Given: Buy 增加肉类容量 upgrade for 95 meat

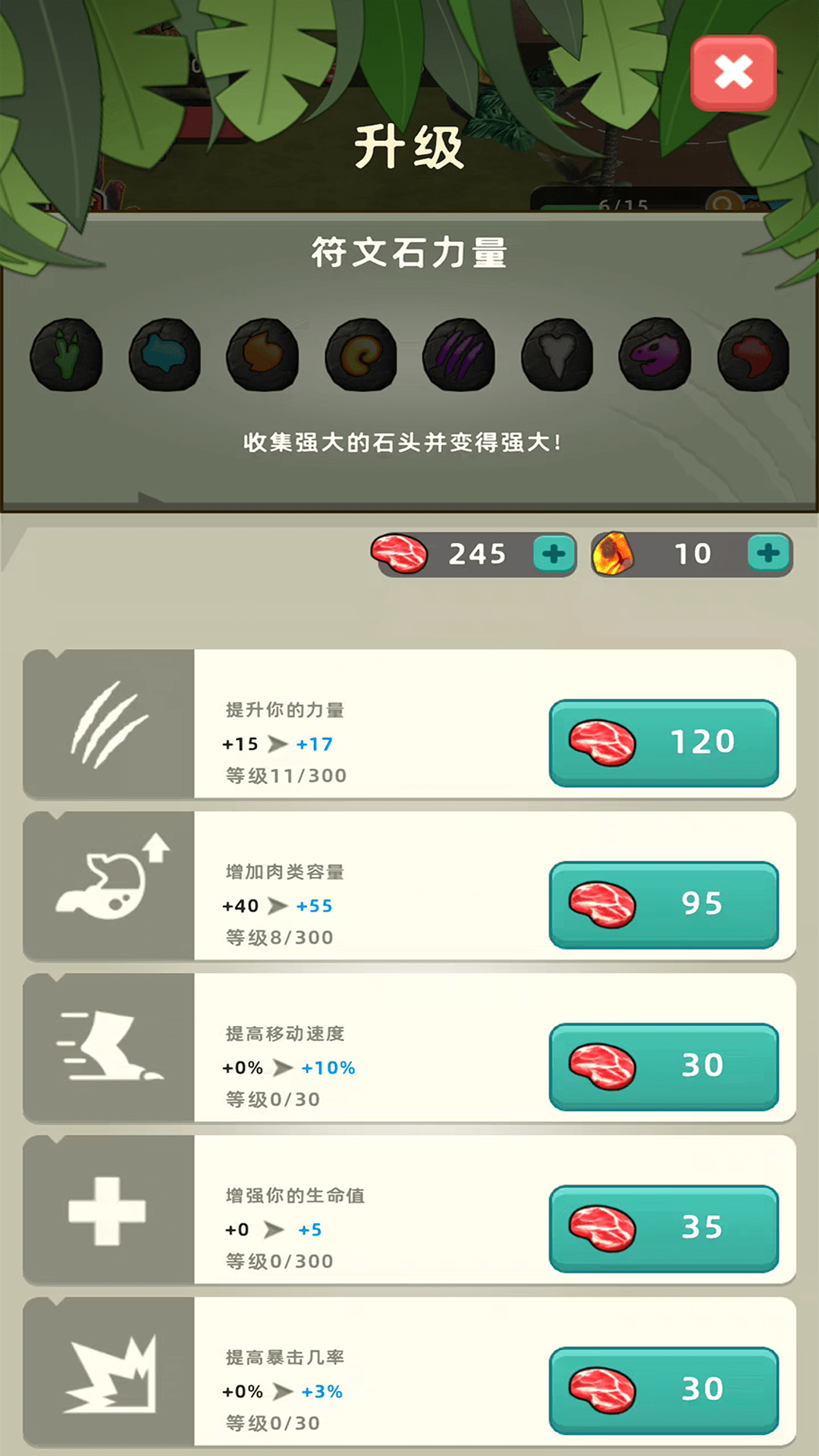Looking at the screenshot, I should tap(664, 904).
